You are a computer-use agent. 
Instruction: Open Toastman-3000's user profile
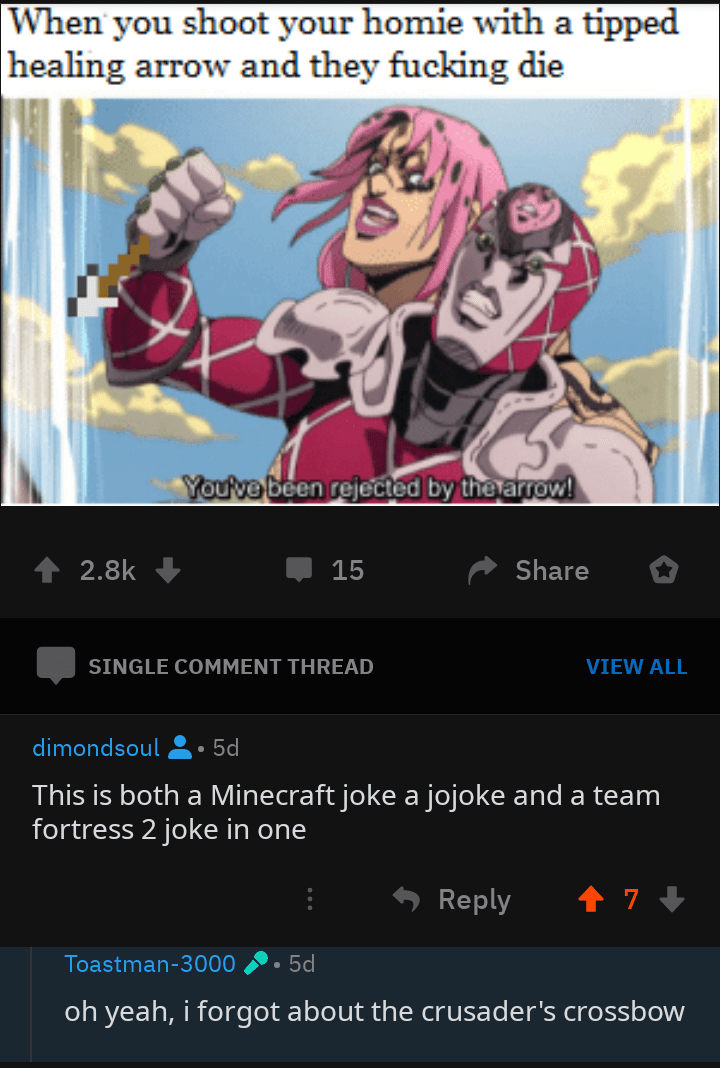click(x=150, y=963)
